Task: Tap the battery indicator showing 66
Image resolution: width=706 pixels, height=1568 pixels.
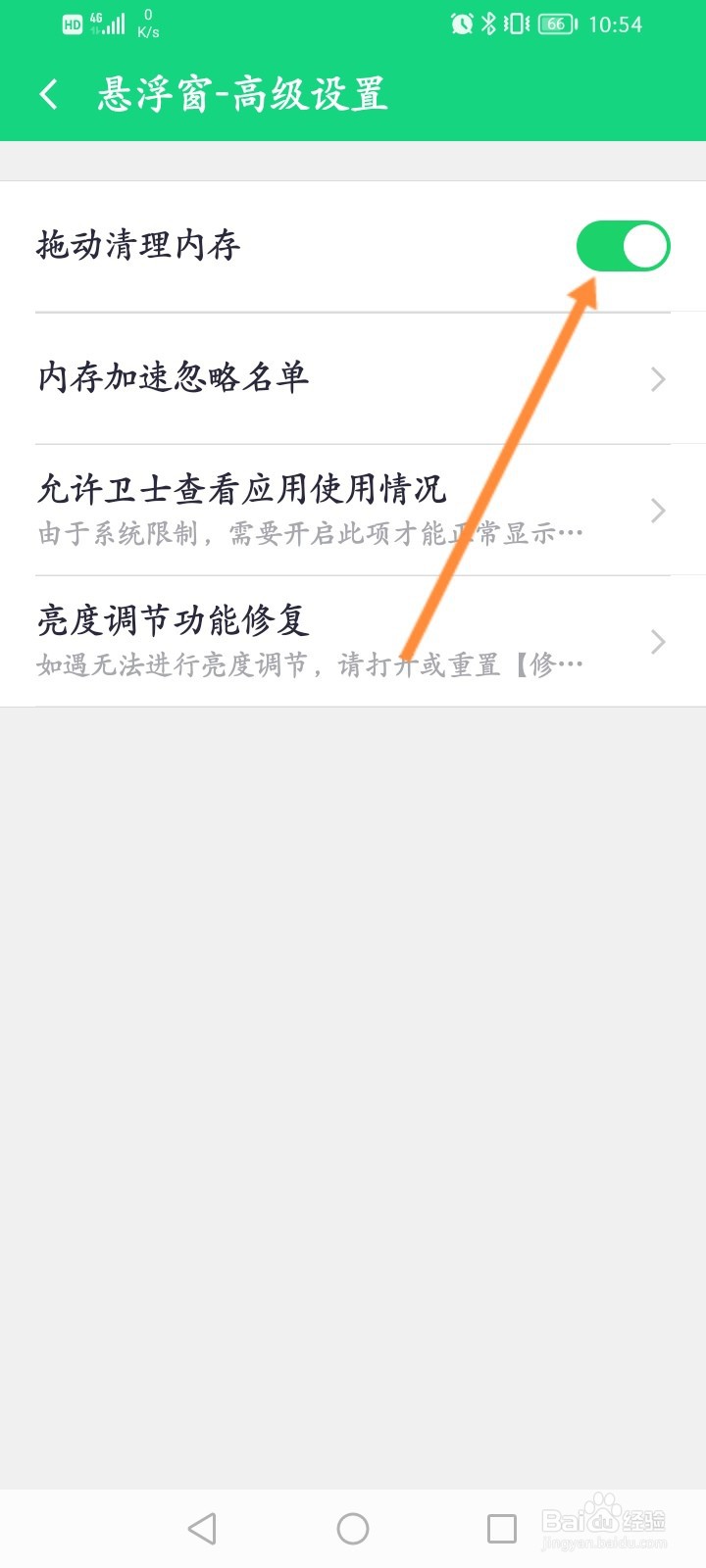Action: (555, 24)
